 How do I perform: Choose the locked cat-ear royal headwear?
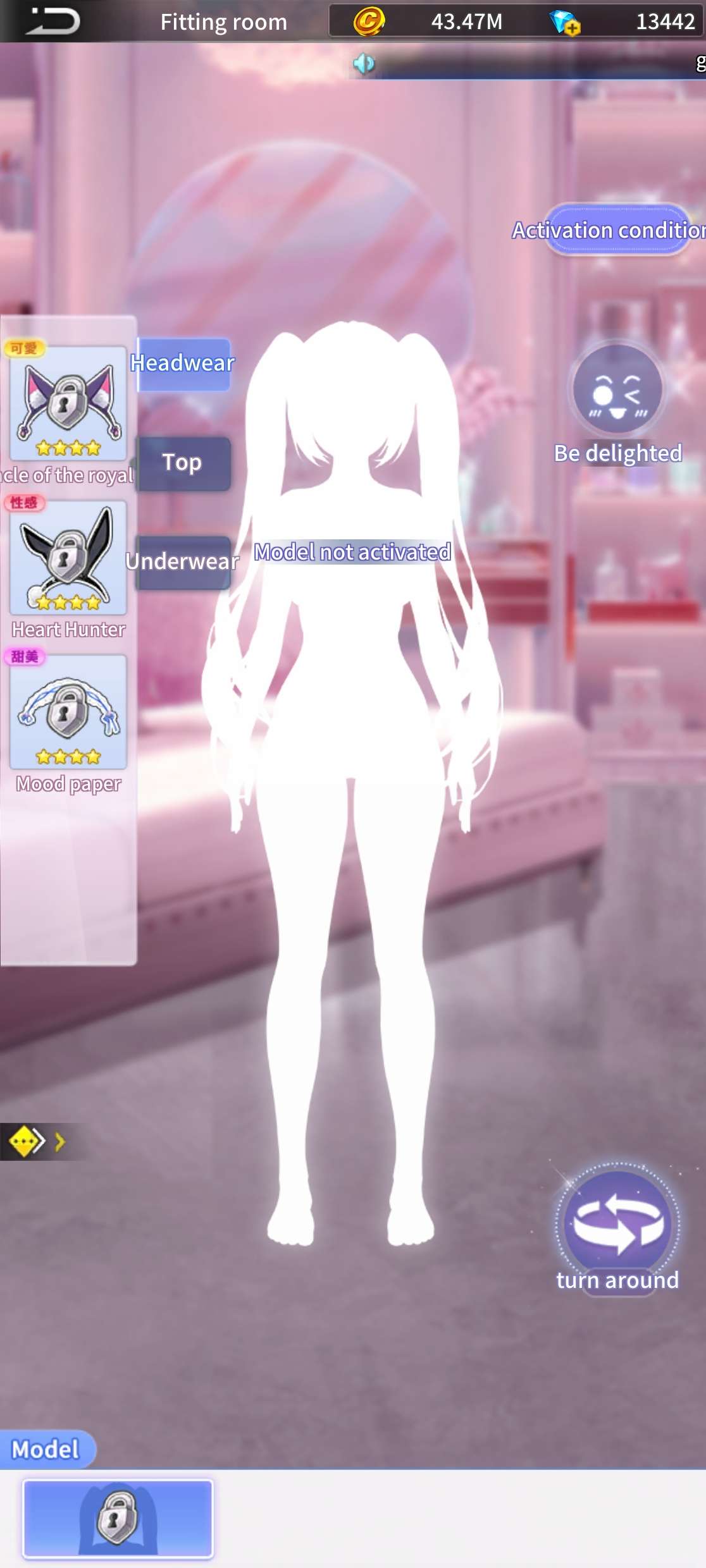click(x=68, y=403)
